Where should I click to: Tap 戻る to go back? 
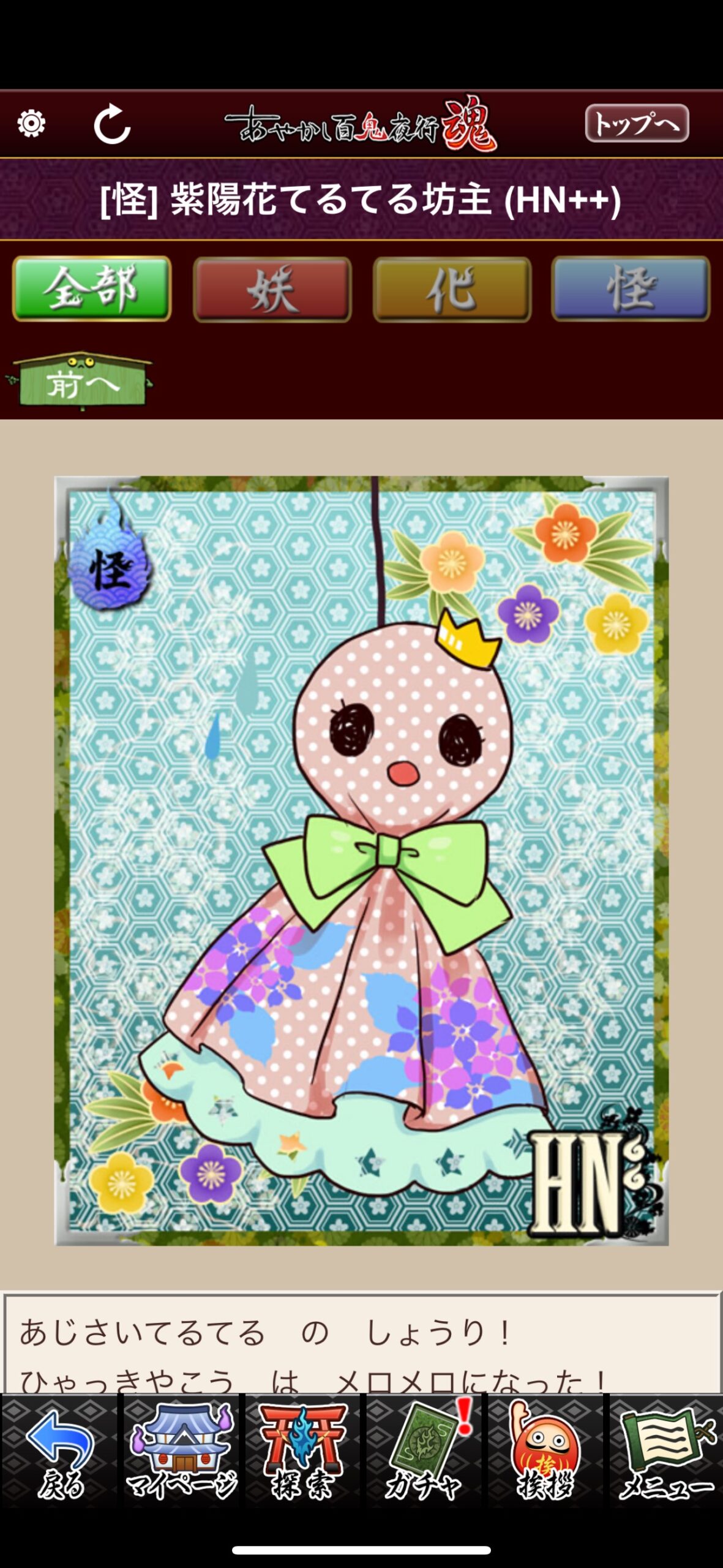tap(59, 1451)
